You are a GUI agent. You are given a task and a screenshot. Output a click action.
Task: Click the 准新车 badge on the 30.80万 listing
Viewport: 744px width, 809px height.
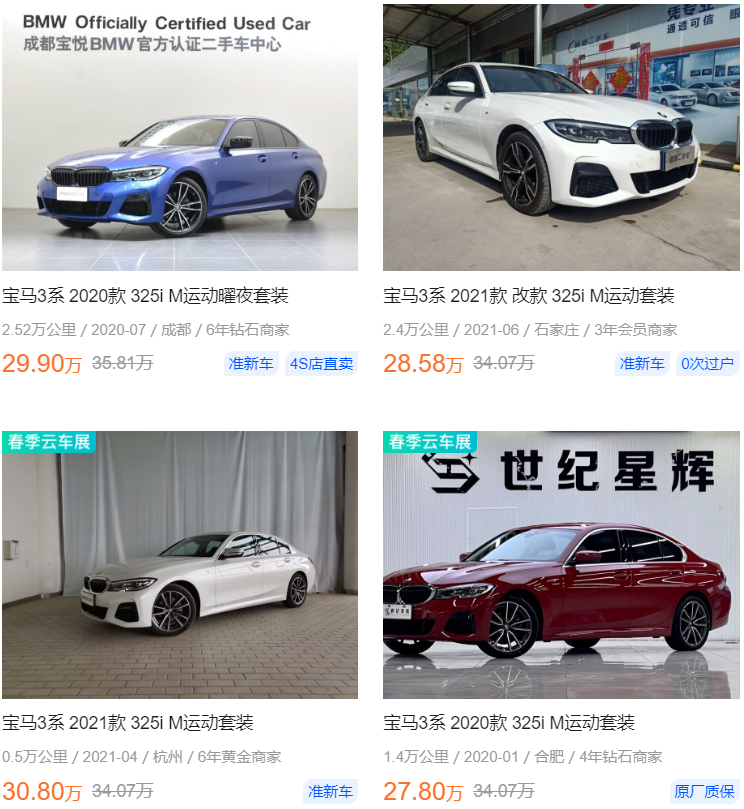(330, 790)
